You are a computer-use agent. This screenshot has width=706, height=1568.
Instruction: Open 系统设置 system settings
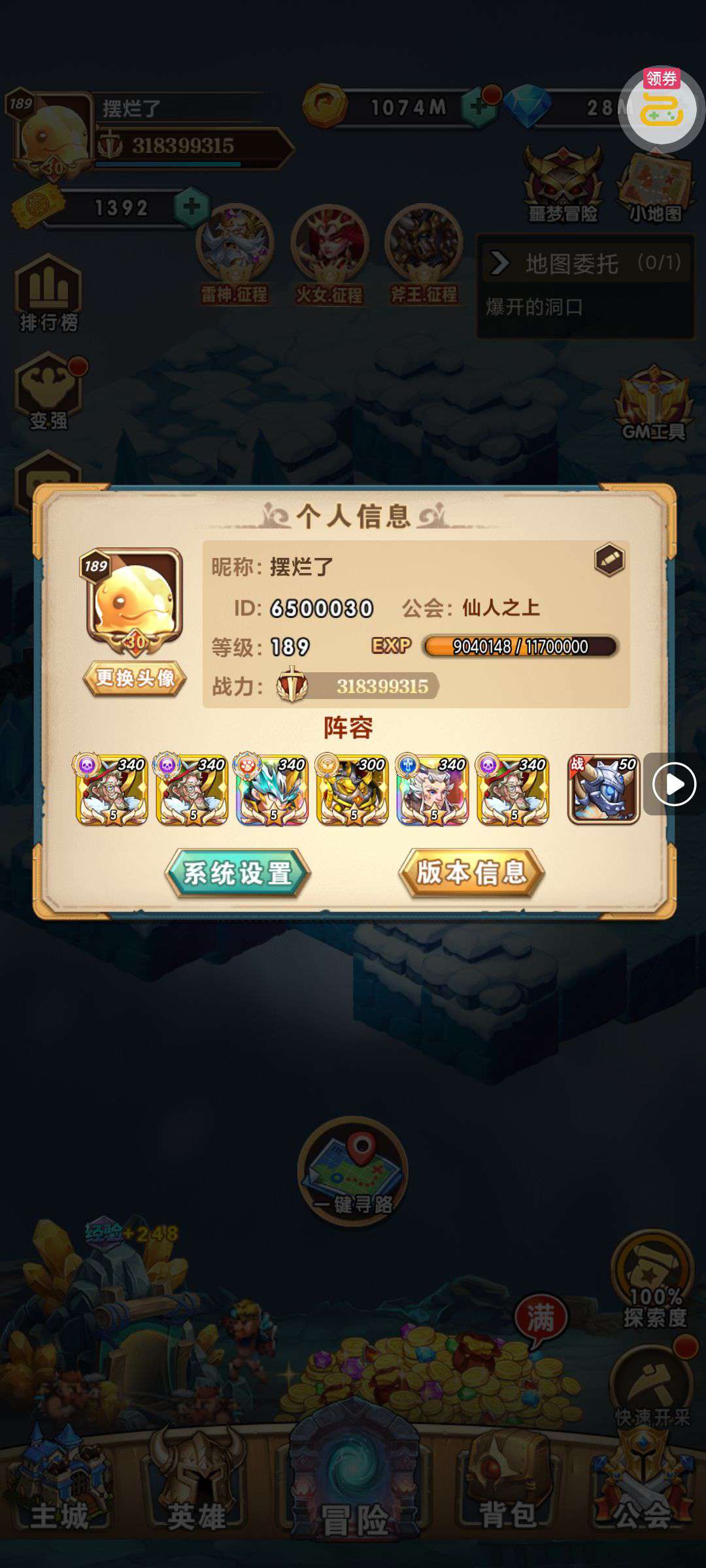point(237,873)
